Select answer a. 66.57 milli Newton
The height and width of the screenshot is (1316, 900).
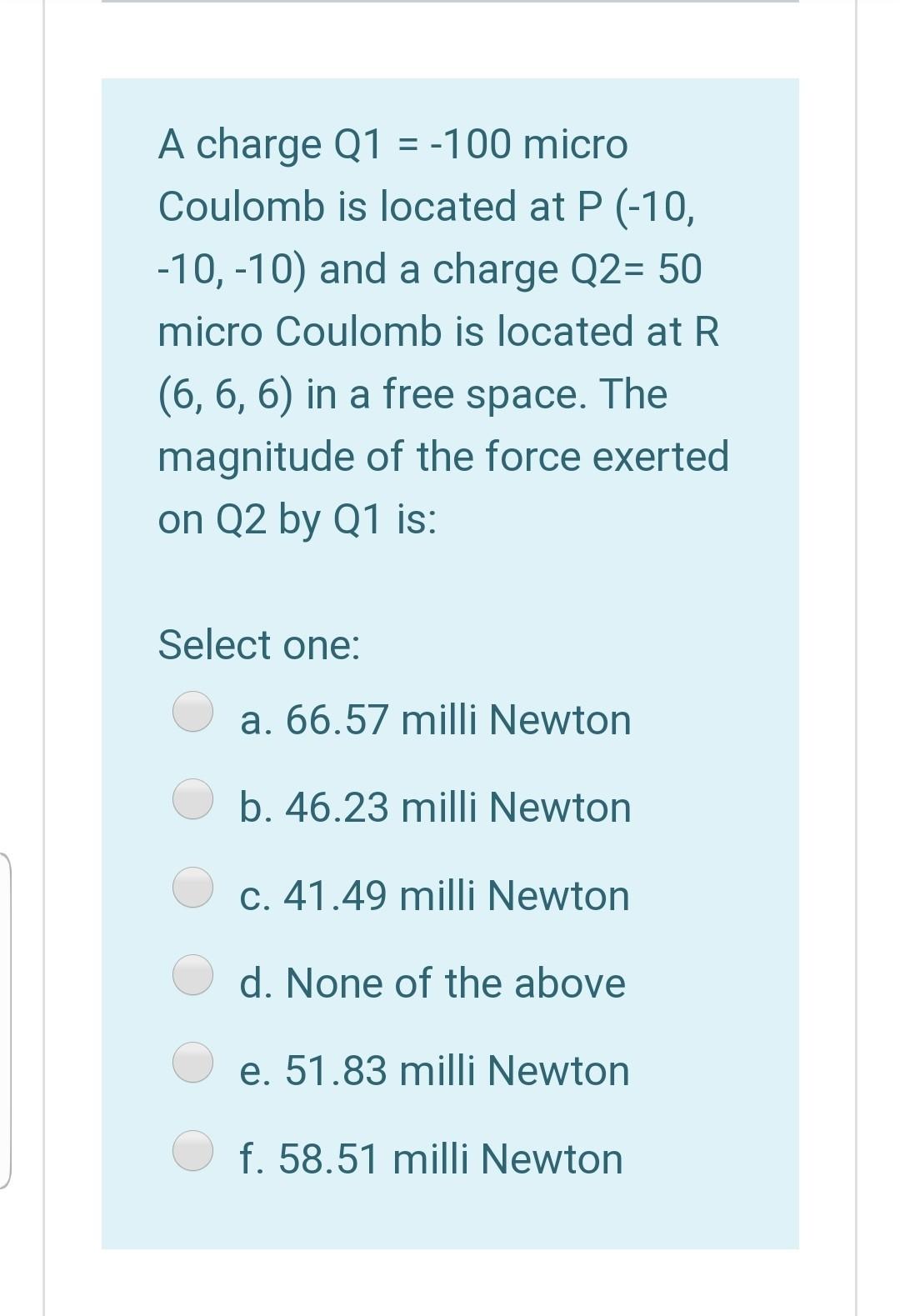point(193,713)
